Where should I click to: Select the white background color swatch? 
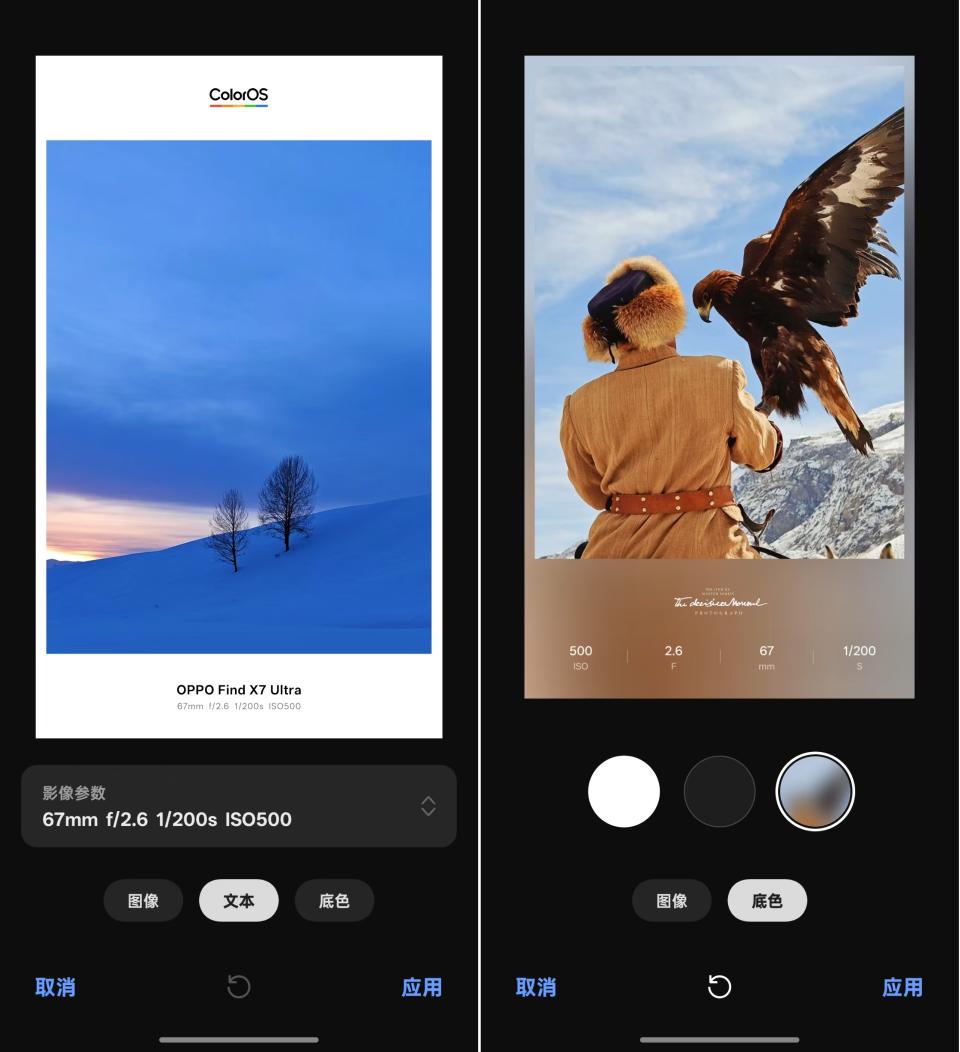624,792
